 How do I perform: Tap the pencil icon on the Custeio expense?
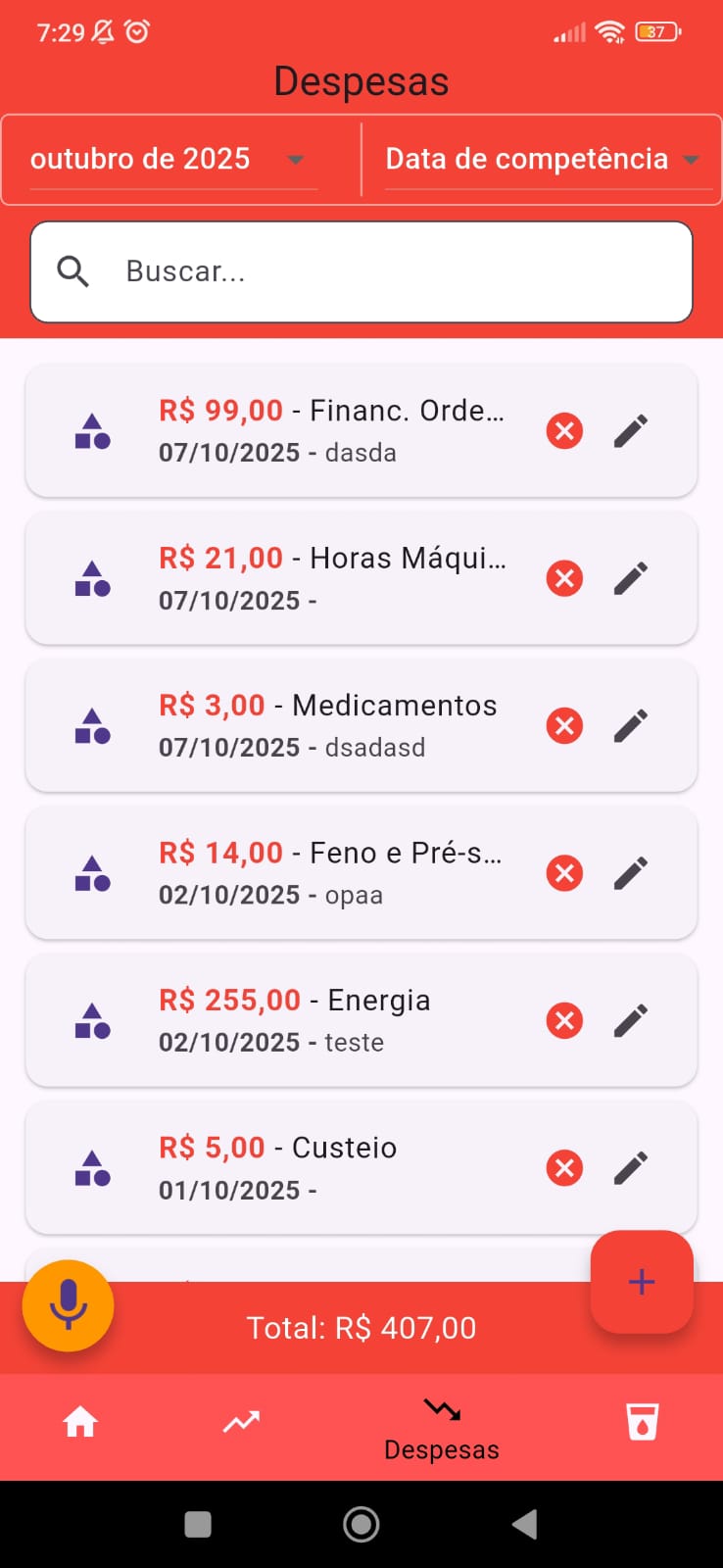coord(630,1167)
